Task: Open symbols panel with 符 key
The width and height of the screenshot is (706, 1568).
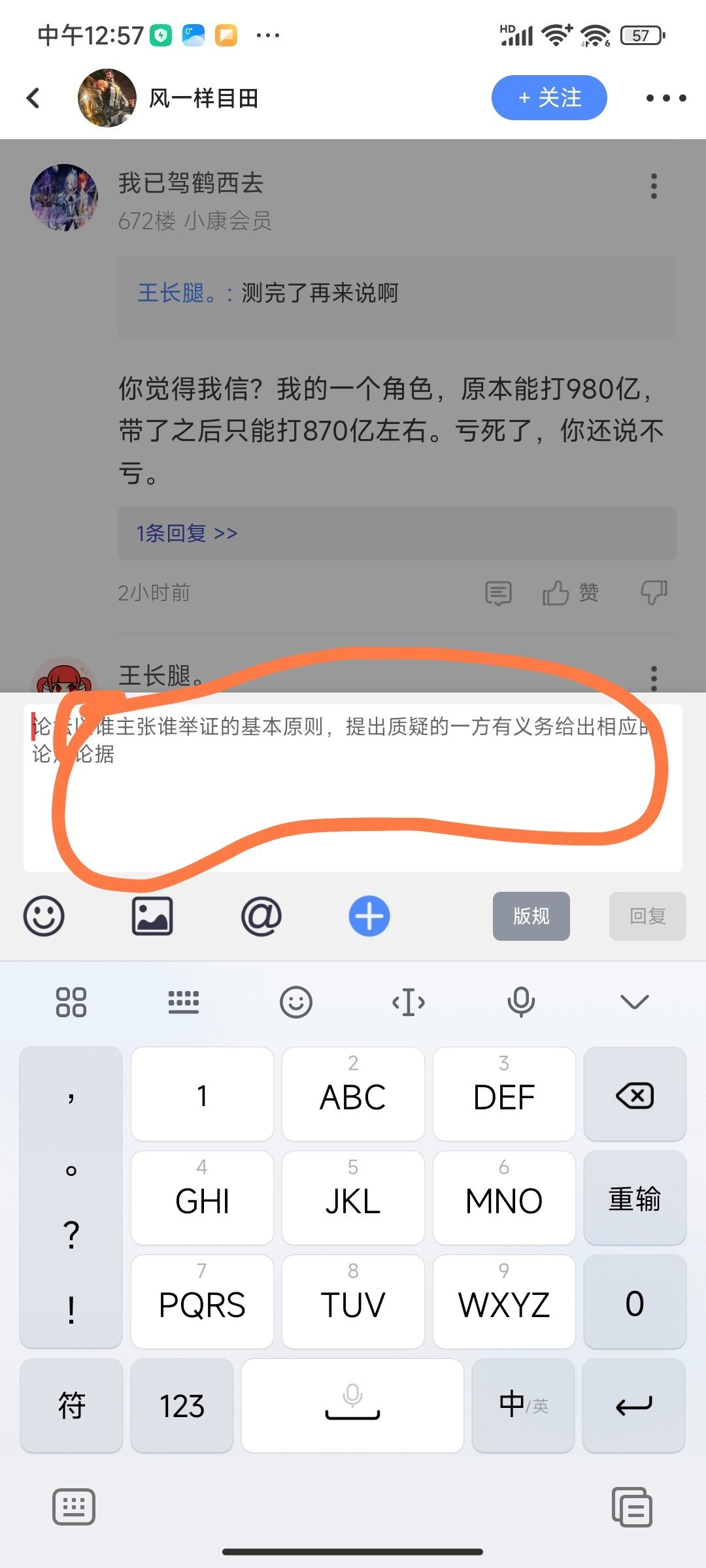Action: point(71,1405)
